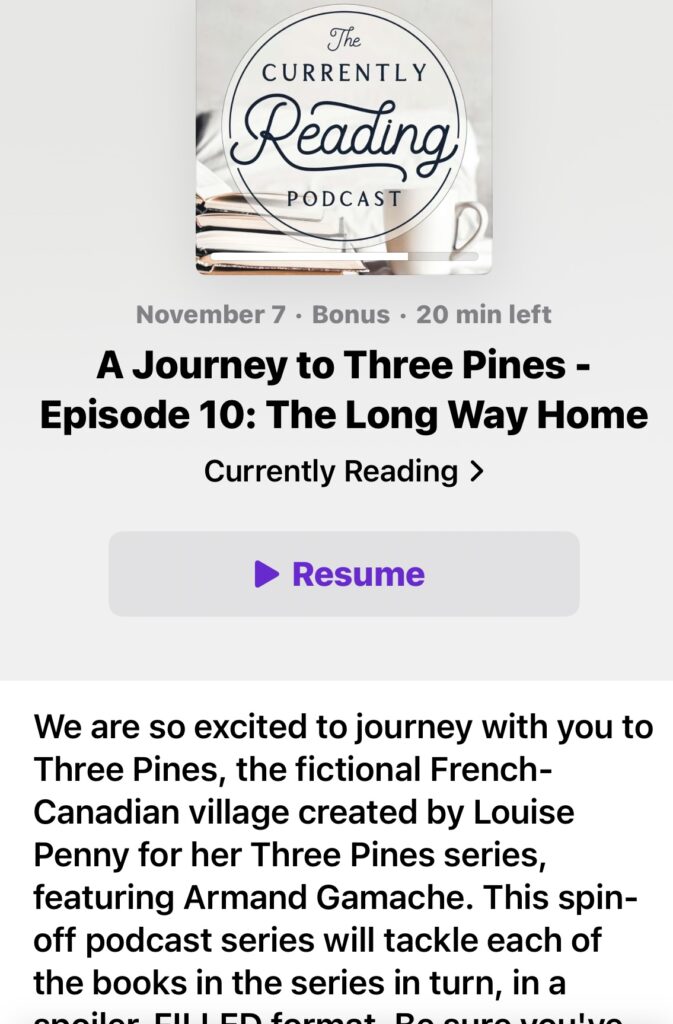Resume playing the episode

343,574
